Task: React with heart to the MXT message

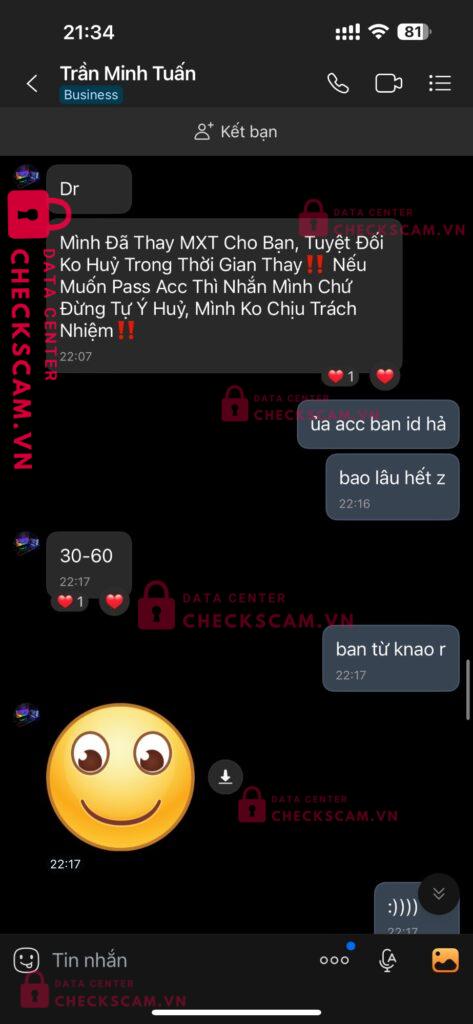Action: point(385,376)
